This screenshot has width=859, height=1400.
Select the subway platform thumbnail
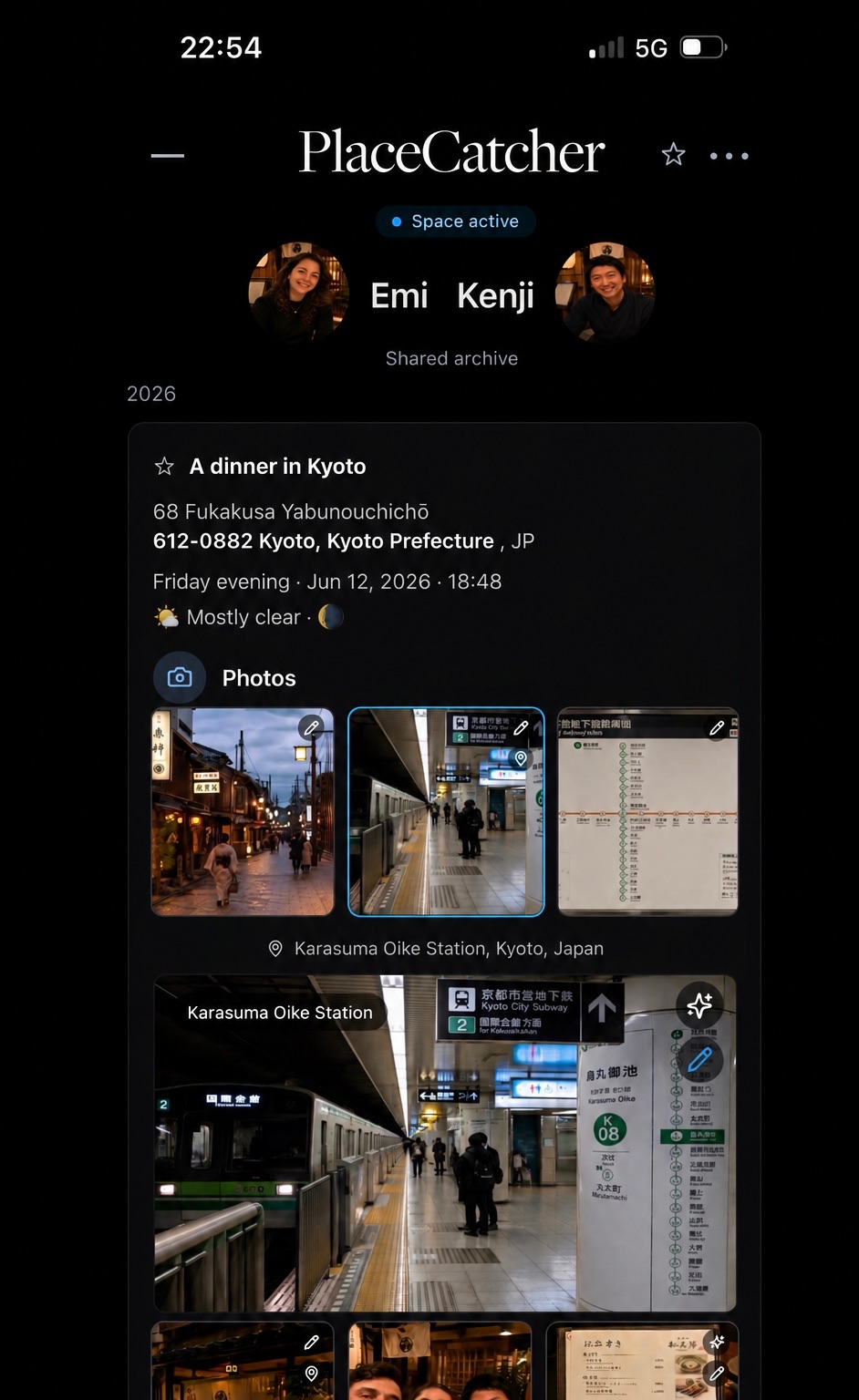pyautogui.click(x=446, y=811)
